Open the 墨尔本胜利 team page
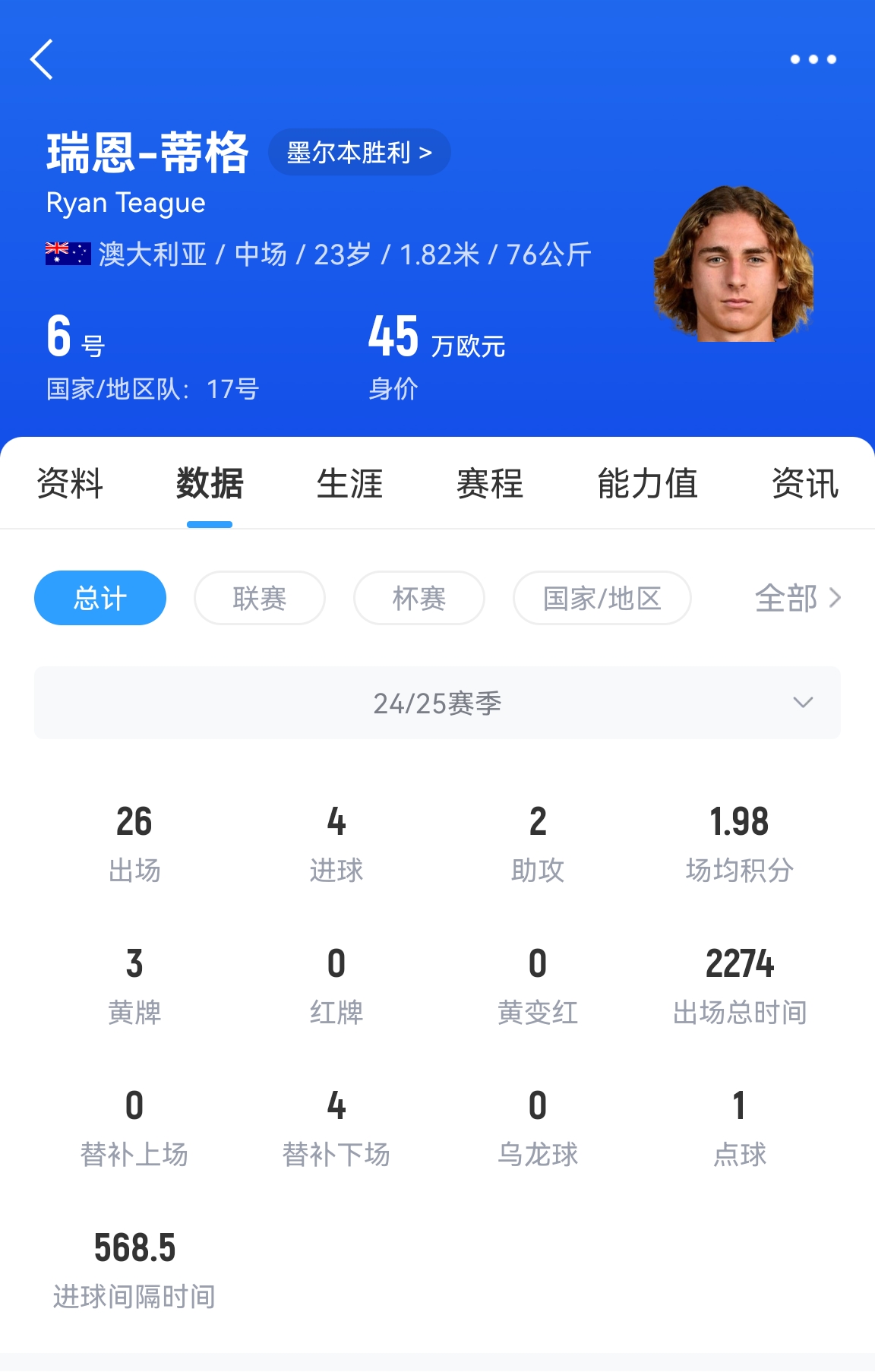875x1372 pixels. pyautogui.click(x=359, y=153)
